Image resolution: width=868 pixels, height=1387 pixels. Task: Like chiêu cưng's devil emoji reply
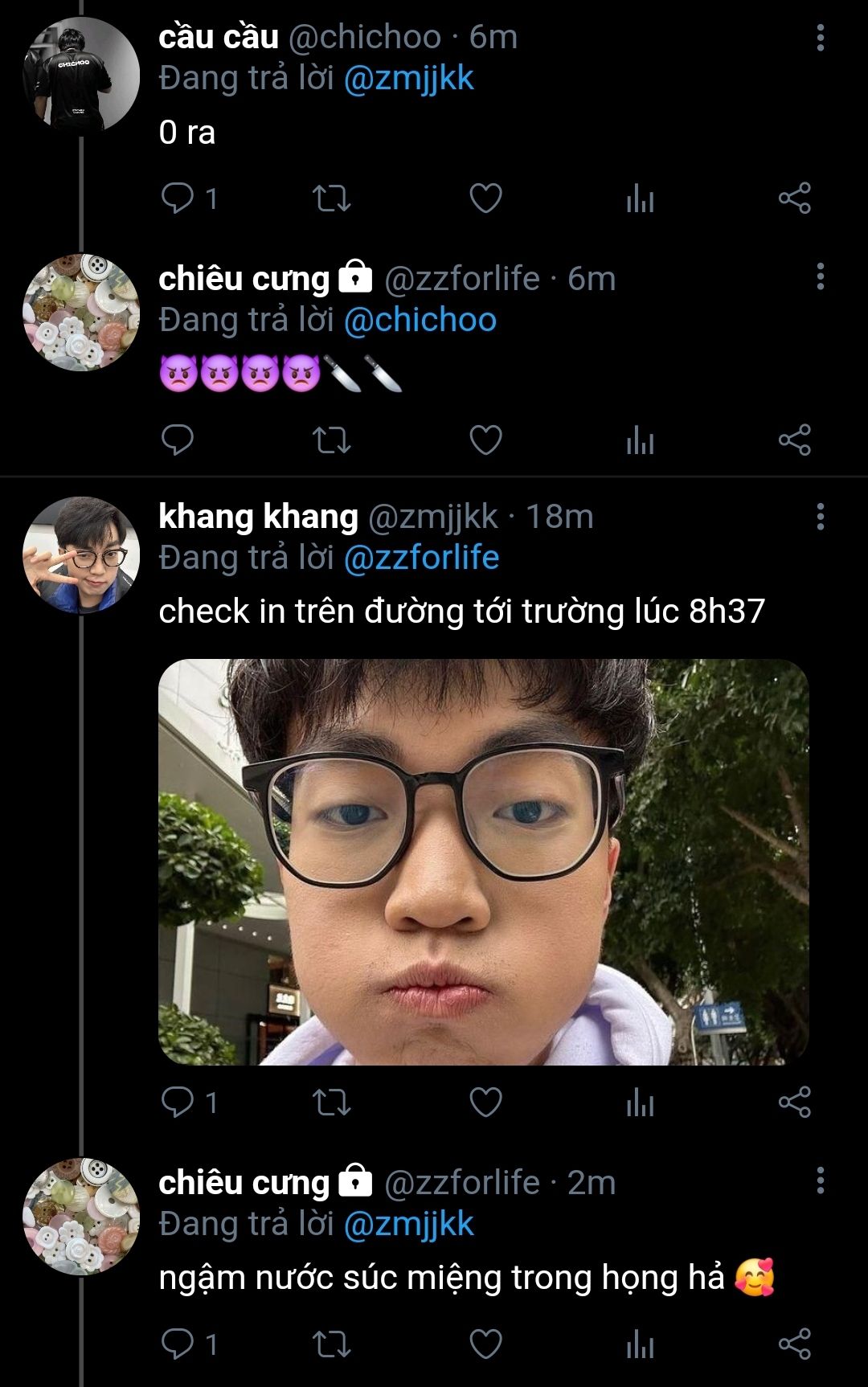(485, 440)
